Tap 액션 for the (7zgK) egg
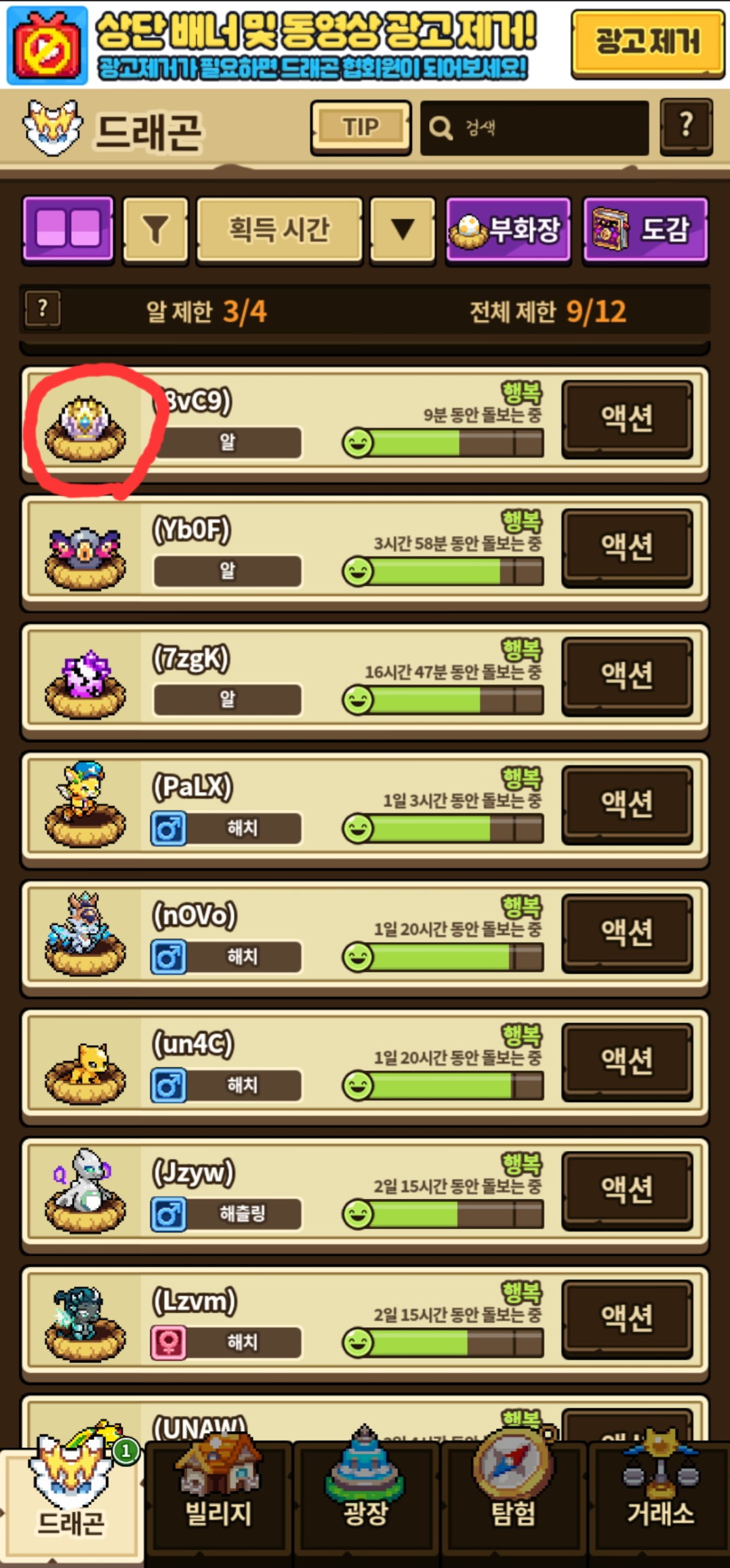730x1568 pixels. pyautogui.click(x=627, y=675)
